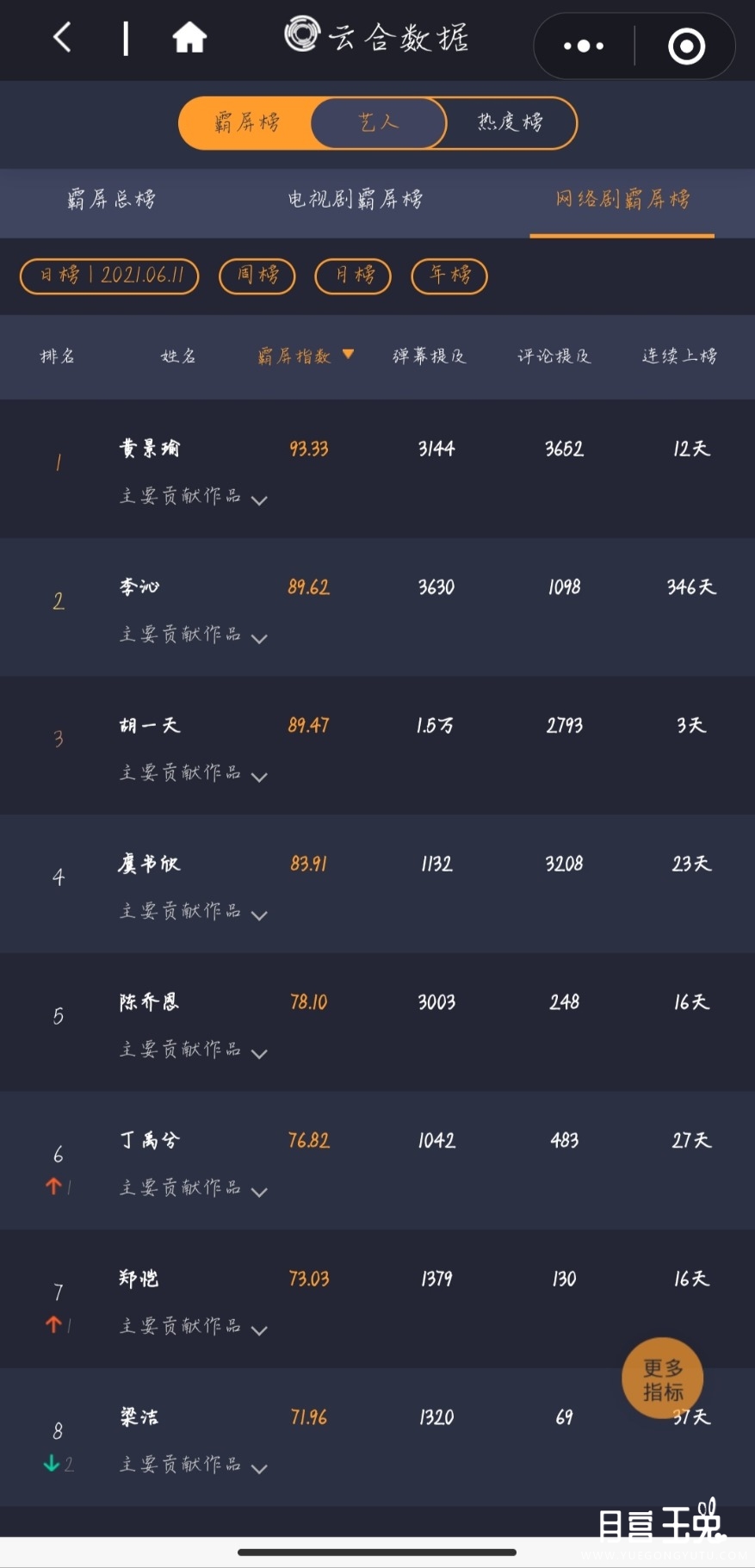Open the 霸屏总榜 tab
755x1568 pixels.
click(112, 200)
